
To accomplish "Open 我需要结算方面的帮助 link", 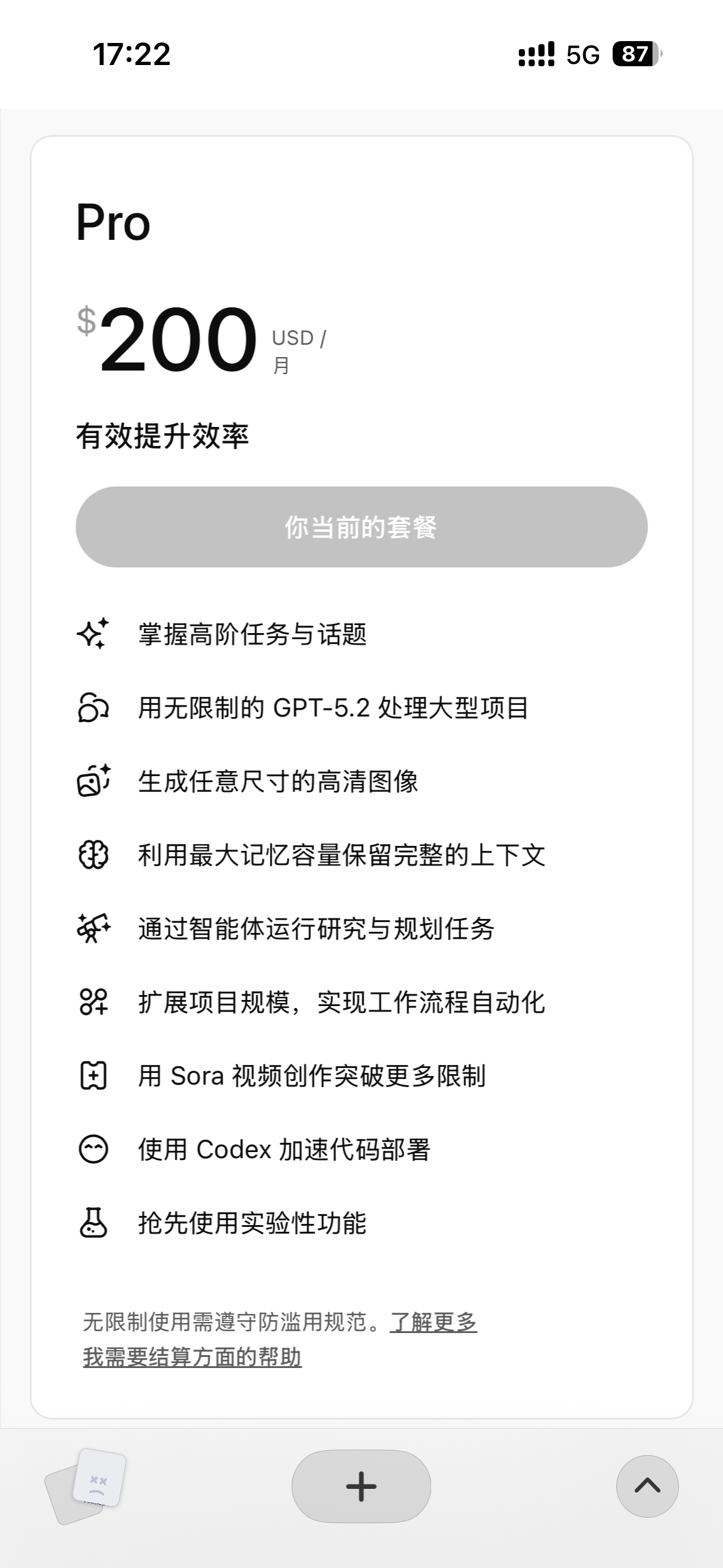I will tap(192, 1357).
